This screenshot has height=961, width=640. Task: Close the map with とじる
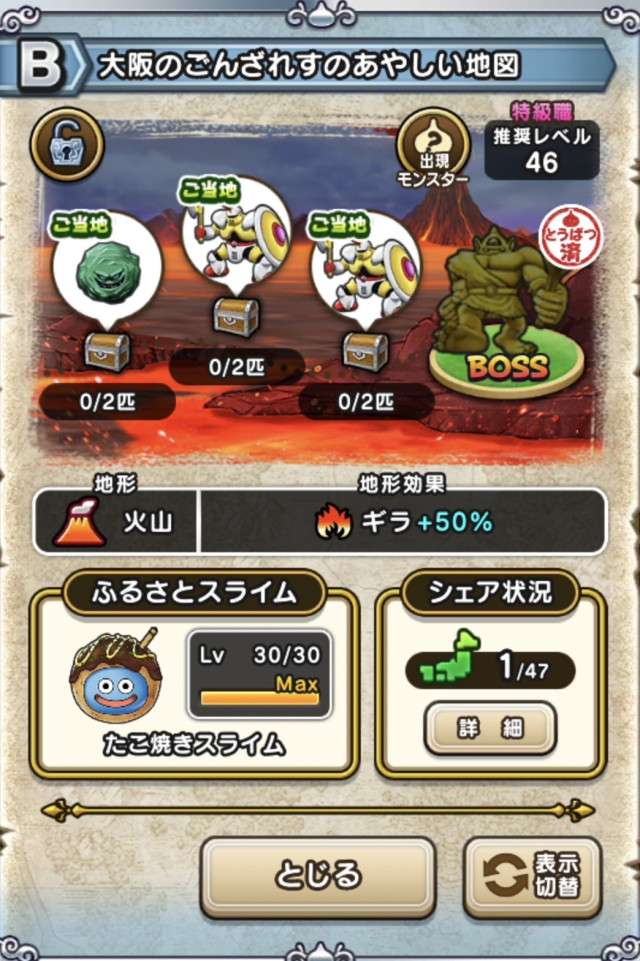(x=317, y=875)
